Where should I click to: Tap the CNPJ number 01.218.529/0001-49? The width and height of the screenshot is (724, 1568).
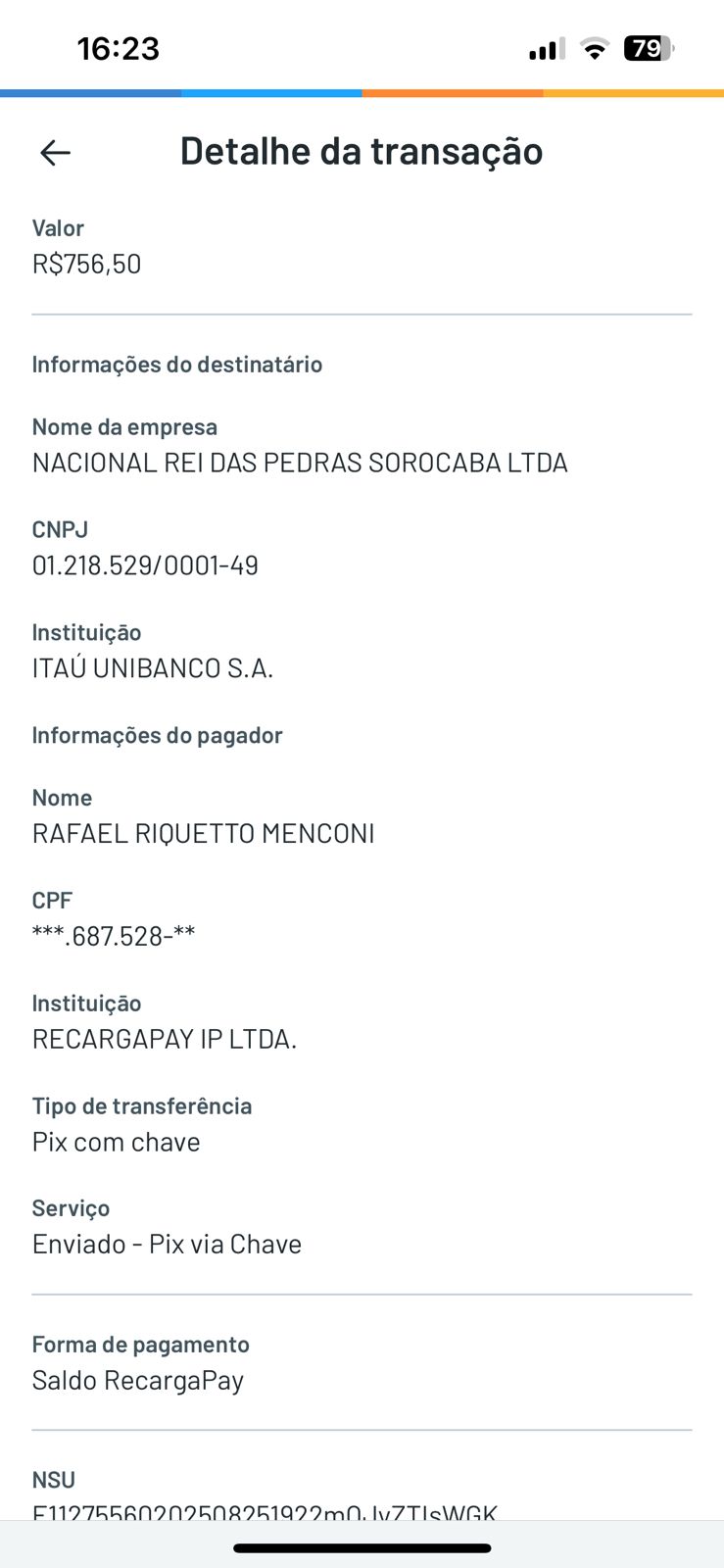click(x=145, y=565)
